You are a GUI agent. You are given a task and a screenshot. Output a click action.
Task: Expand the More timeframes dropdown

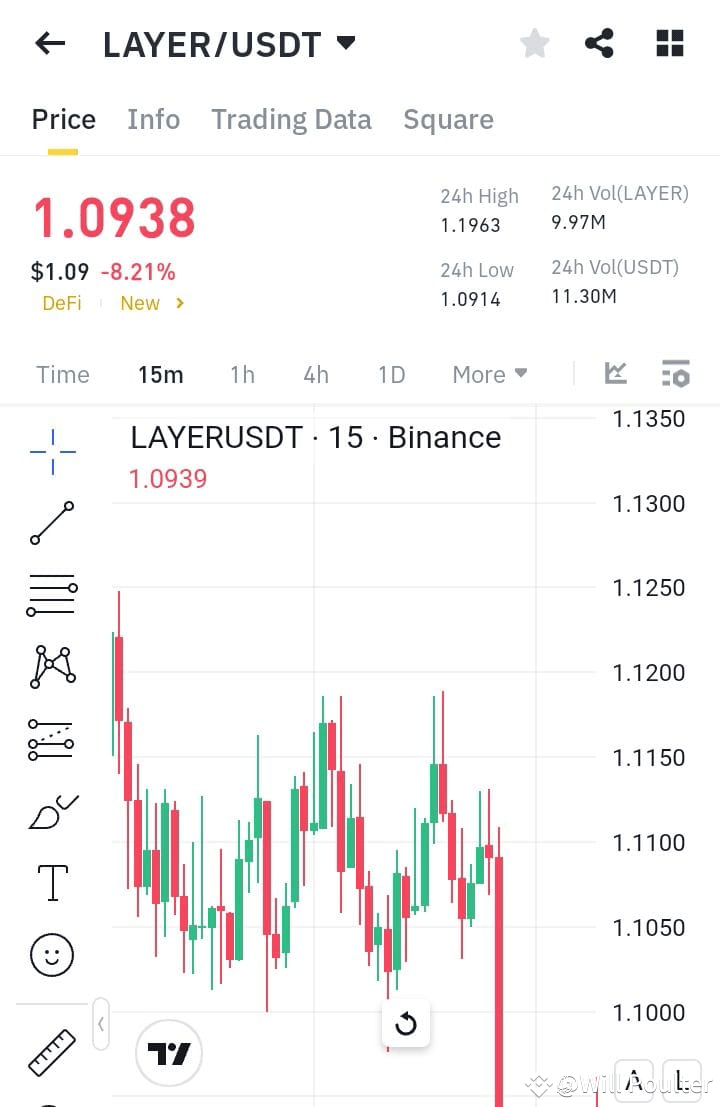click(489, 374)
